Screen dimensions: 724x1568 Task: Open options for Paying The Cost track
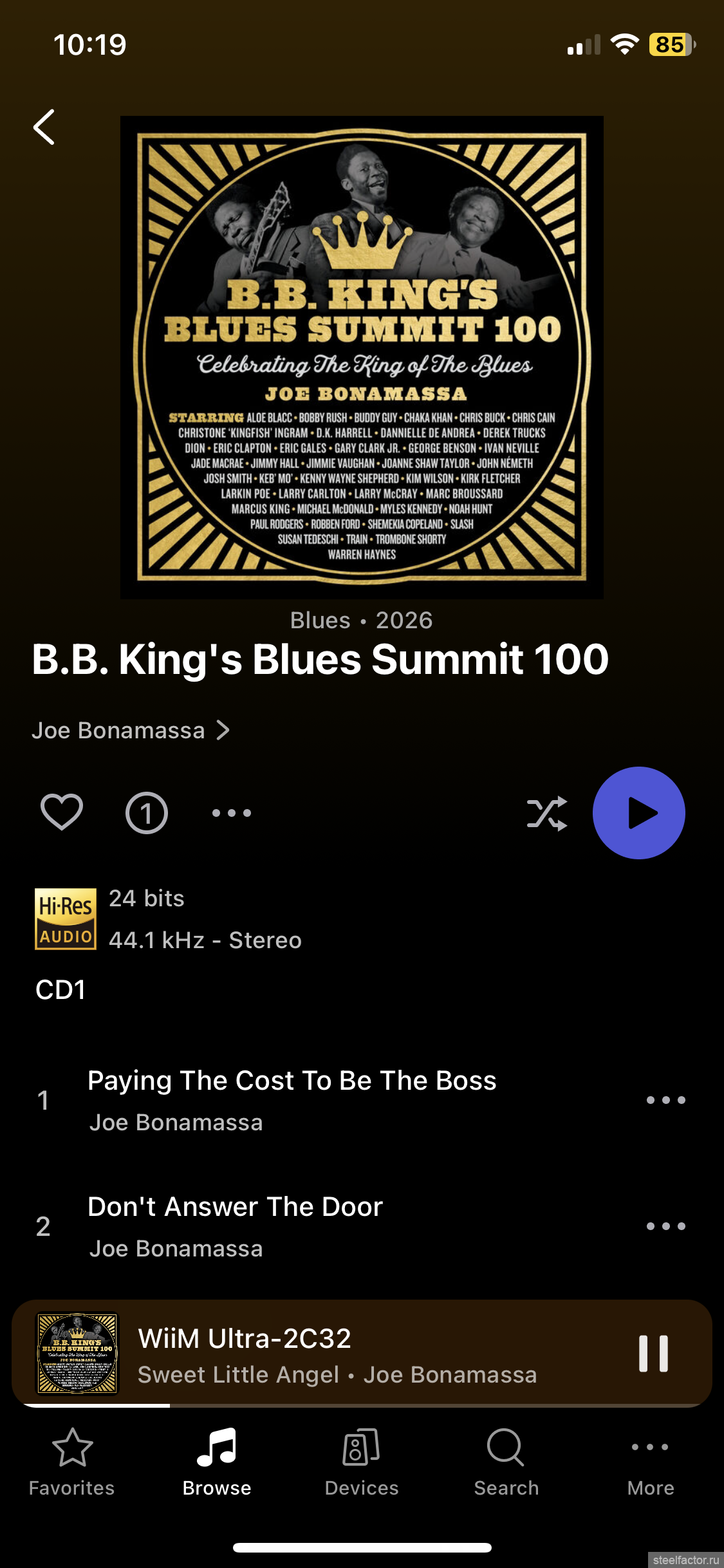[665, 1099]
